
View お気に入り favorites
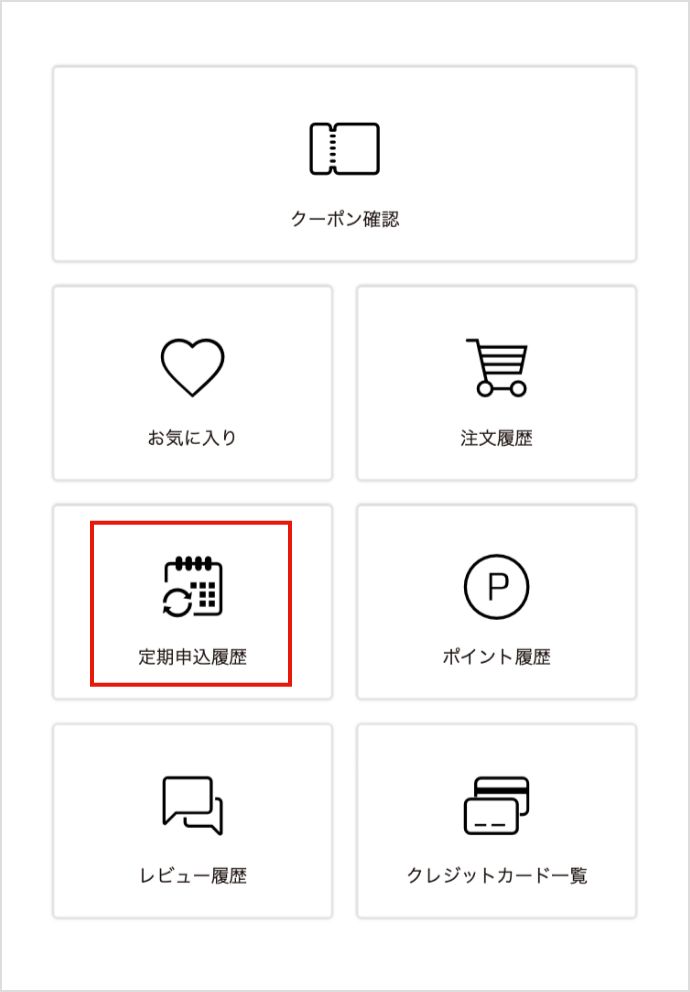click(192, 383)
